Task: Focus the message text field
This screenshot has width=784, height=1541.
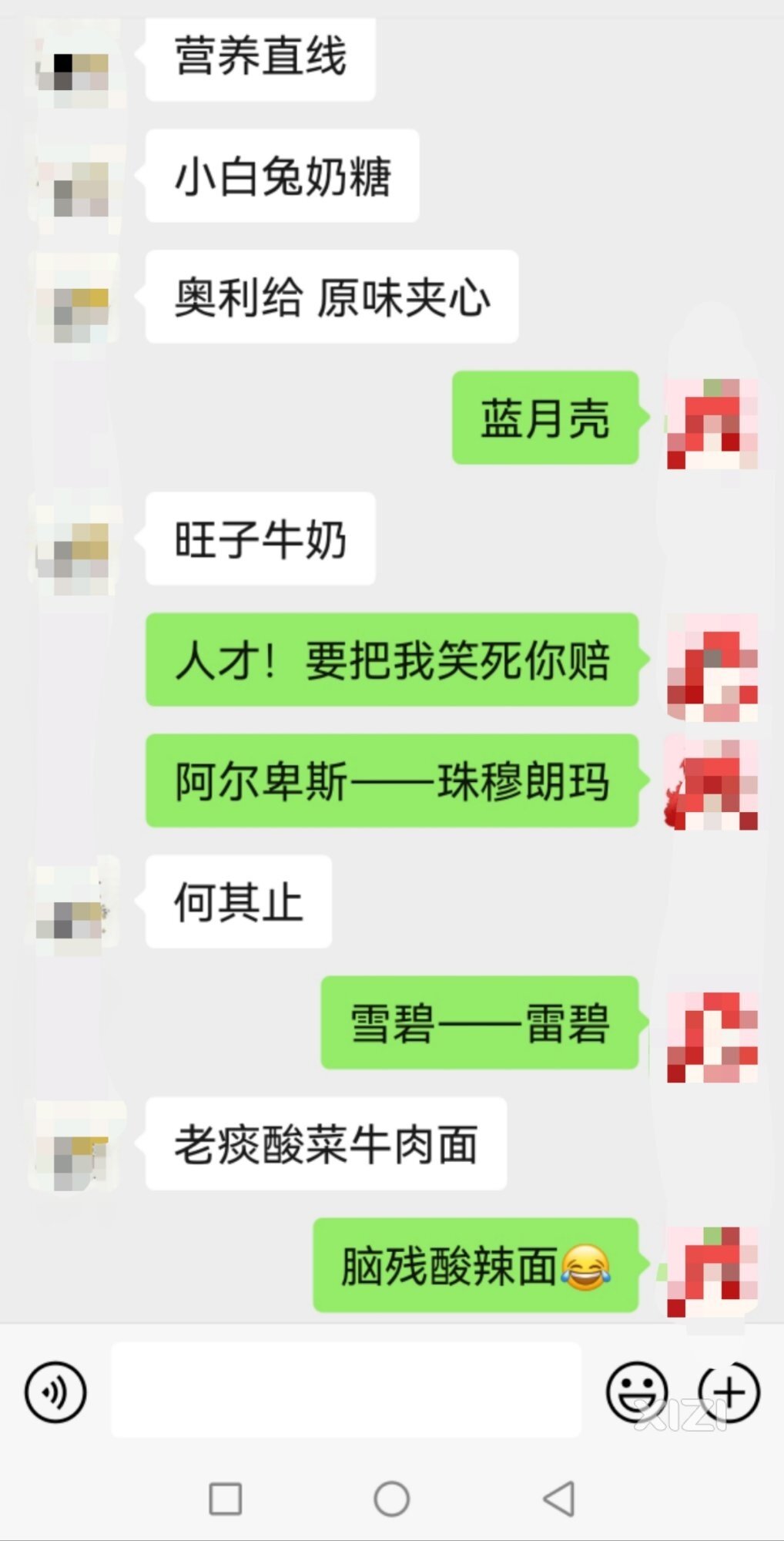Action: coord(346,1389)
